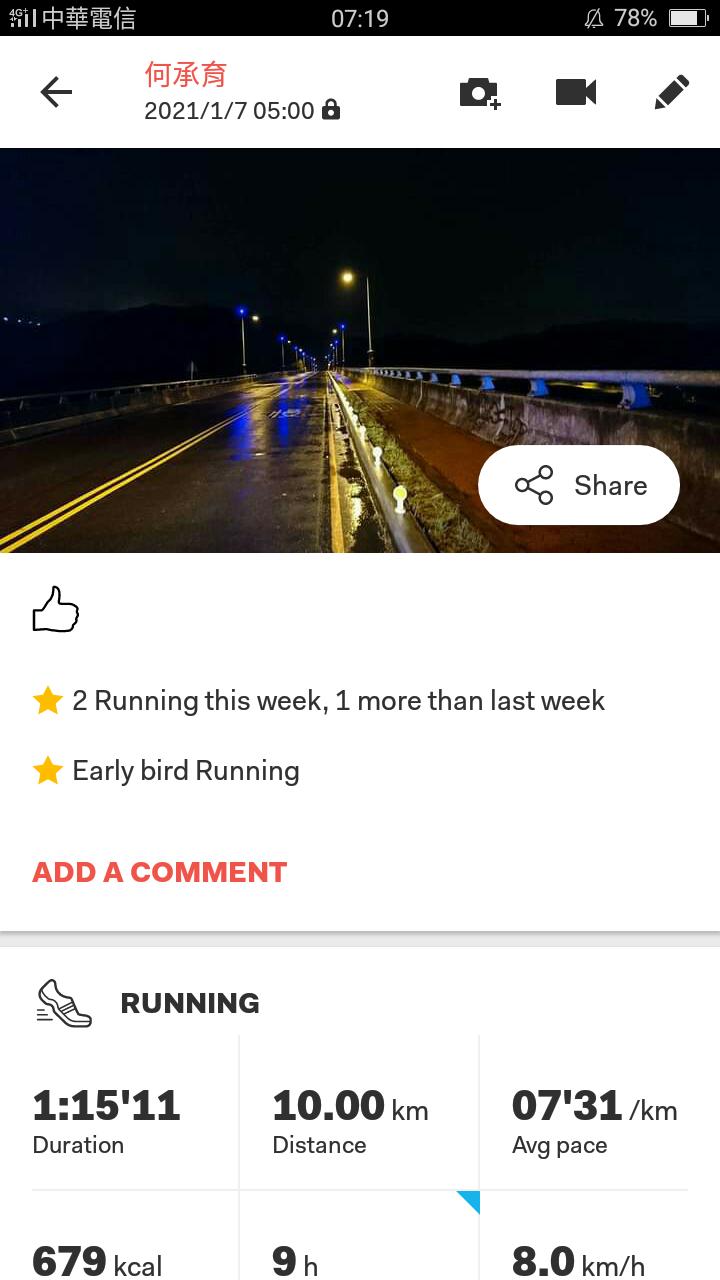Screen dimensions: 720x1280
Task: Open the user profile 何承育
Action: click(186, 74)
